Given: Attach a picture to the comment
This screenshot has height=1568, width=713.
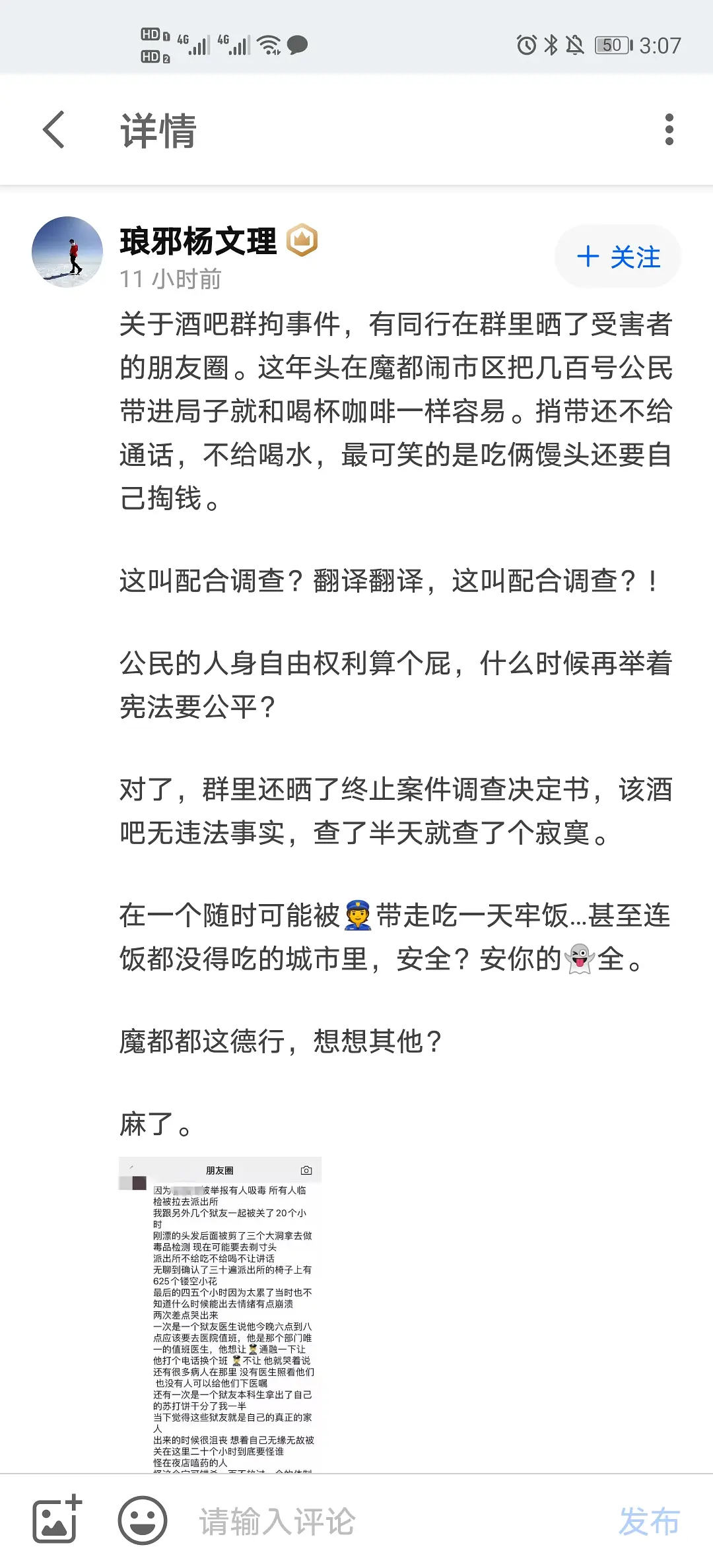Looking at the screenshot, I should [x=57, y=1520].
